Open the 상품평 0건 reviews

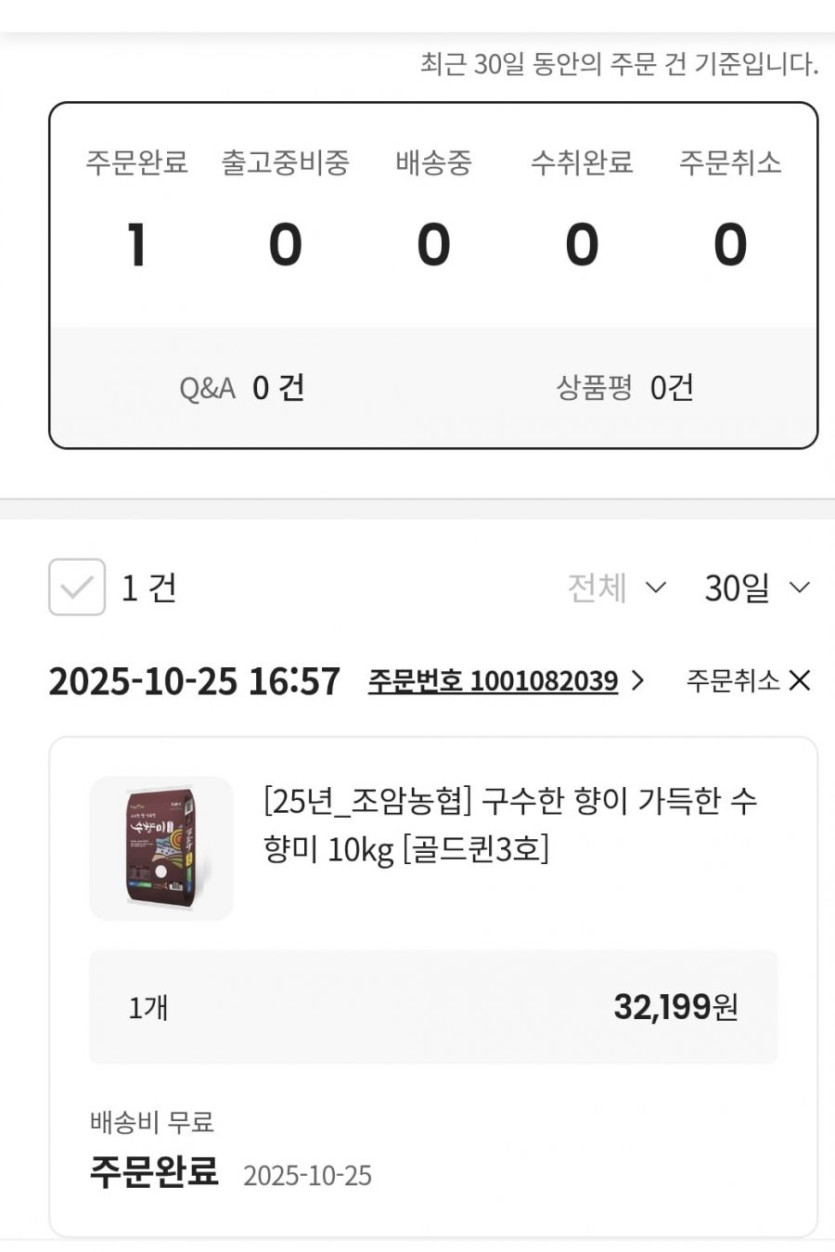point(624,388)
